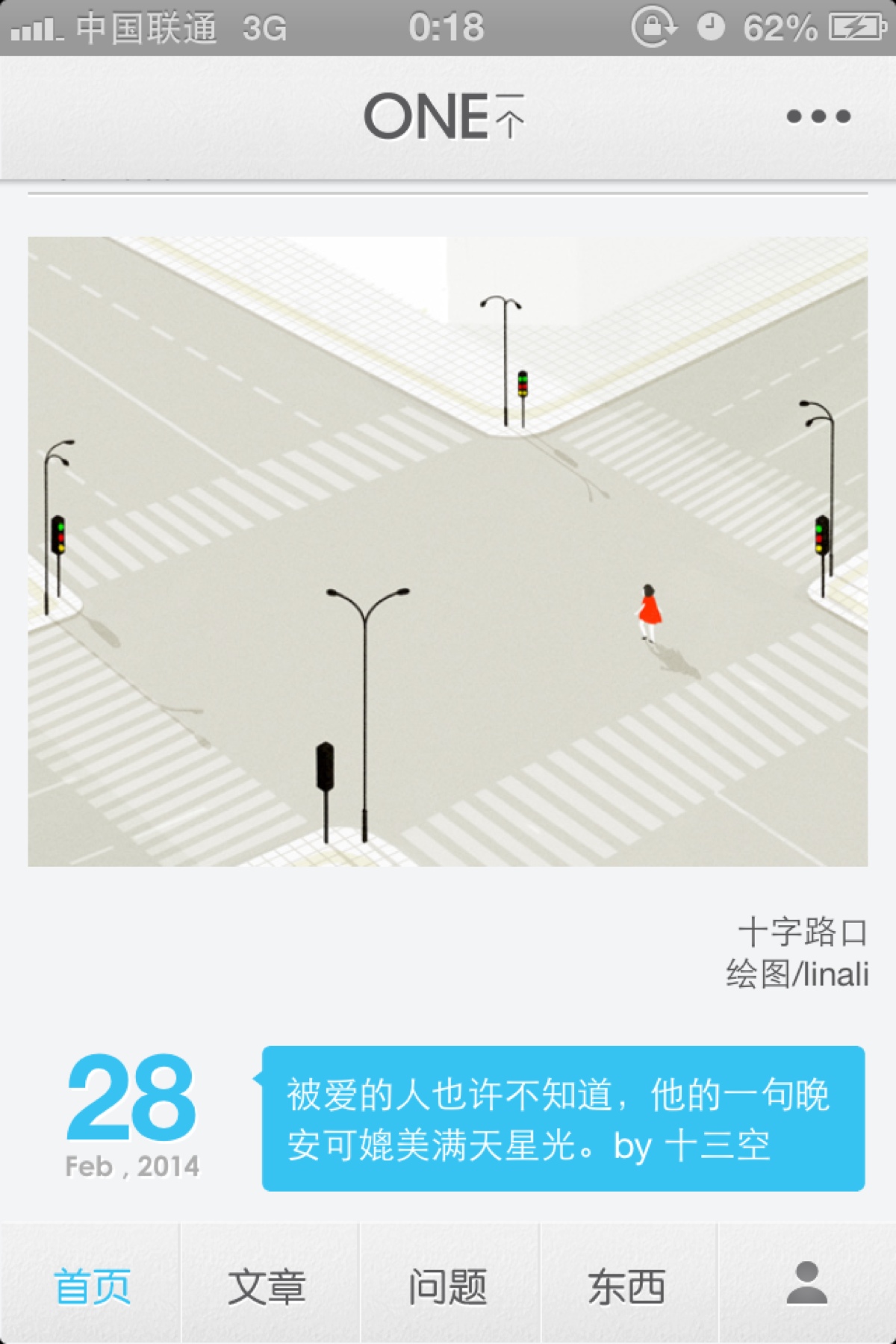The image size is (896, 1344).
Task: Open the profile person tab
Action: pos(806,1284)
